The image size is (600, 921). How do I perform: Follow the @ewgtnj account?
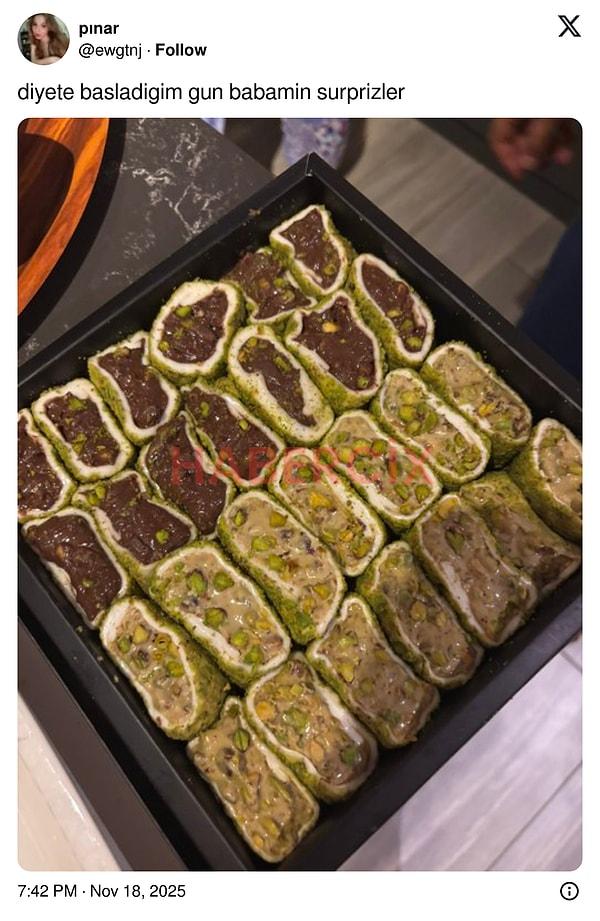click(x=181, y=50)
